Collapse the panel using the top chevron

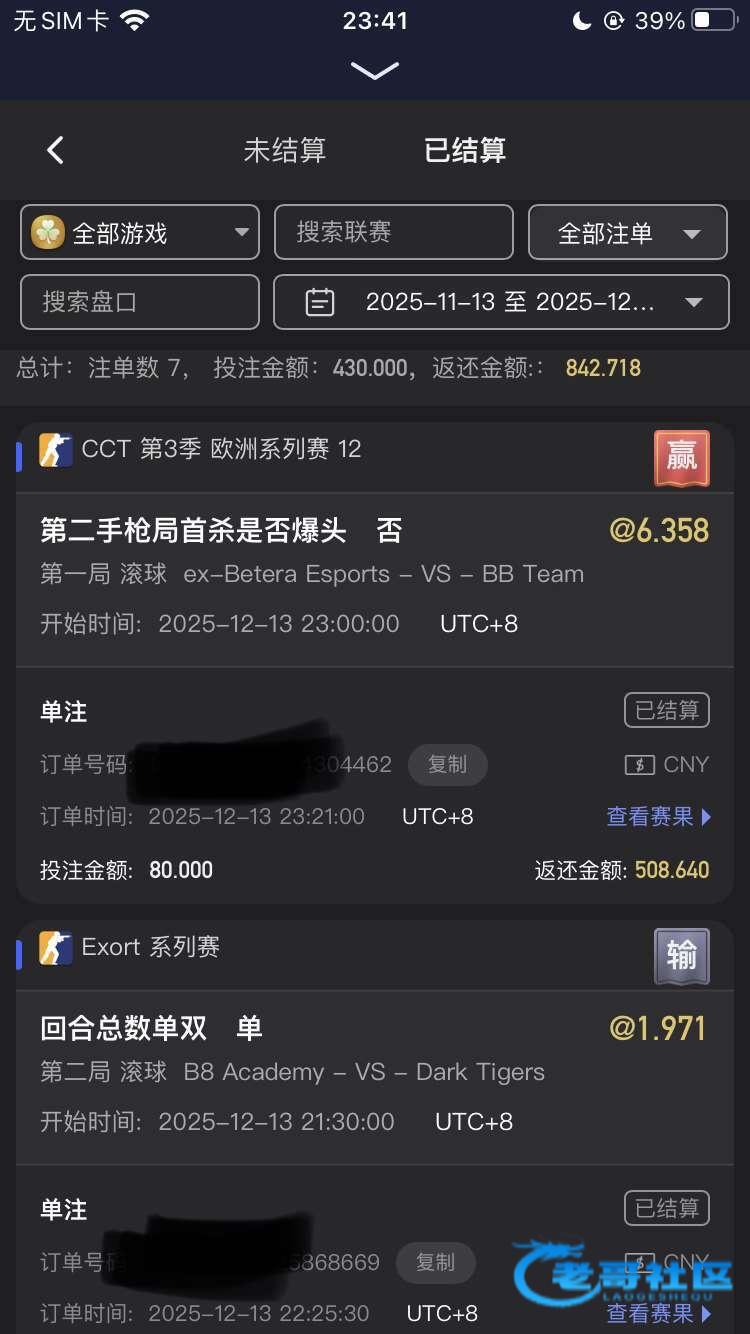point(375,70)
